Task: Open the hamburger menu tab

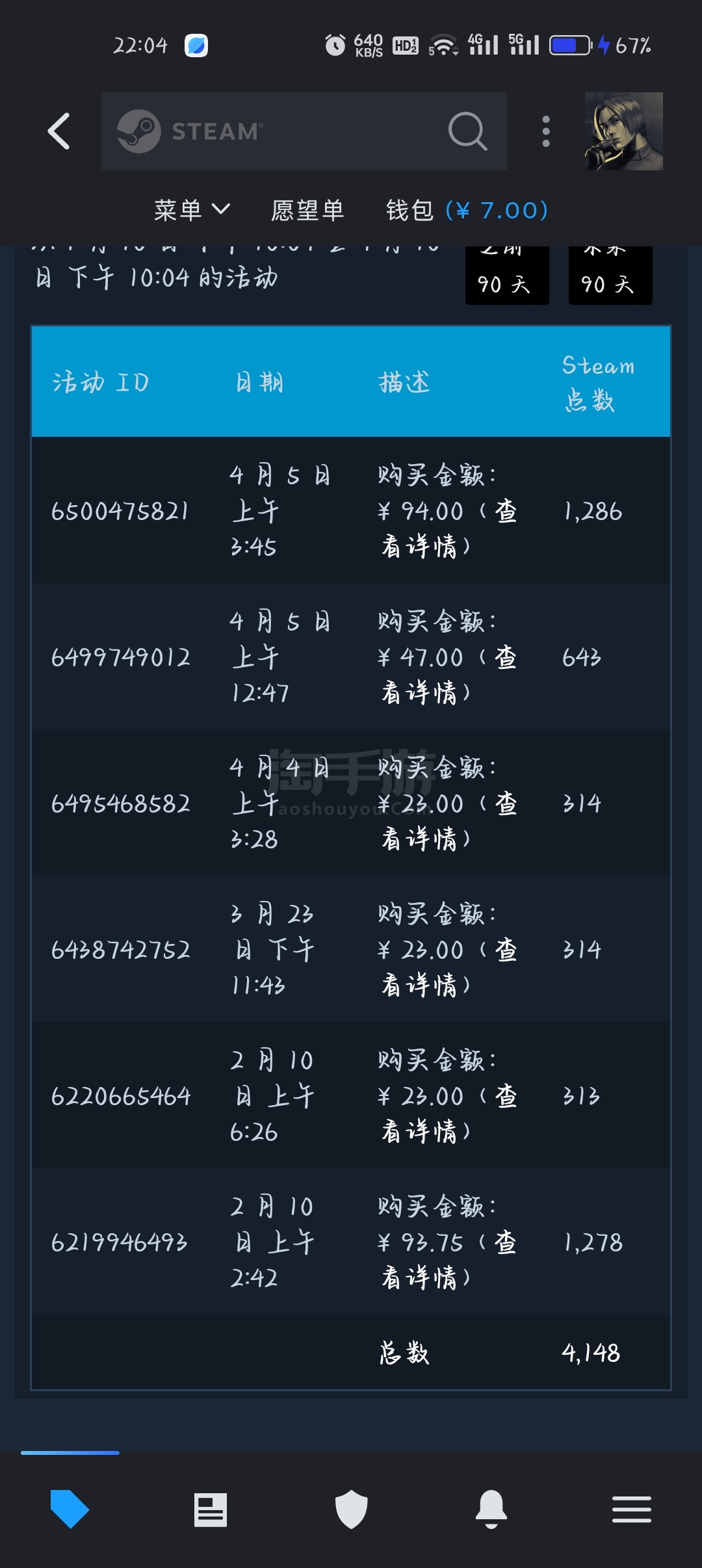Action: (x=632, y=1509)
